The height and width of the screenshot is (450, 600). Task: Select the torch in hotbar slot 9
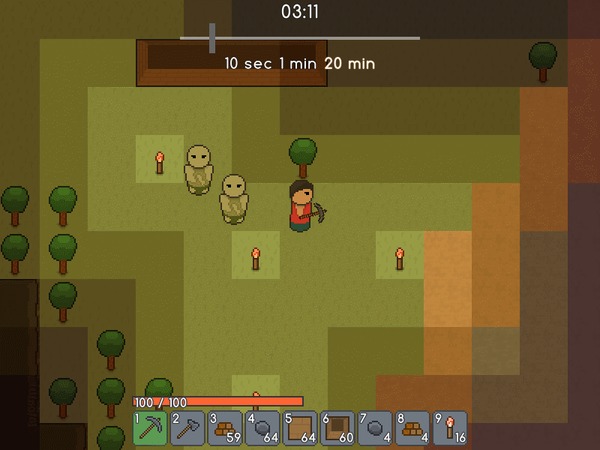tap(450, 428)
